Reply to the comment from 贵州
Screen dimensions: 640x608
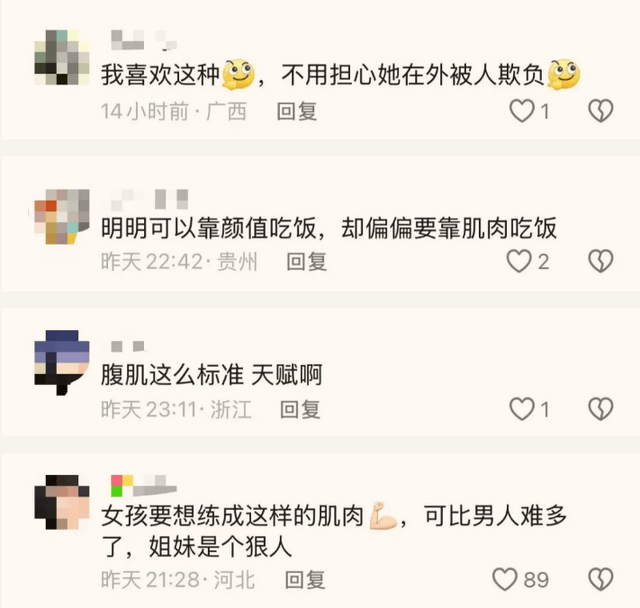pyautogui.click(x=307, y=261)
